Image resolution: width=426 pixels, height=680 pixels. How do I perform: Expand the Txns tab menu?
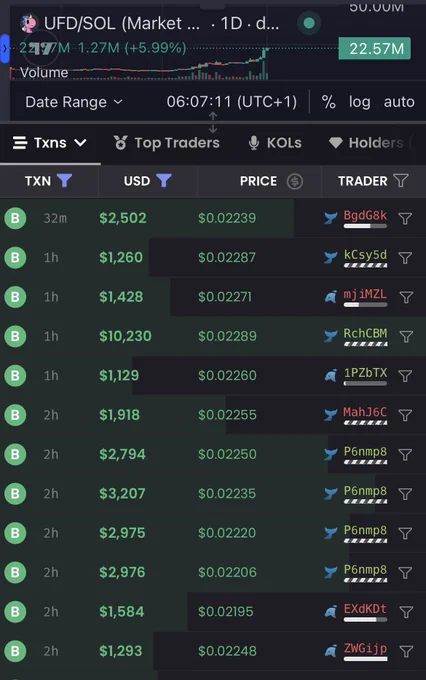coord(49,143)
